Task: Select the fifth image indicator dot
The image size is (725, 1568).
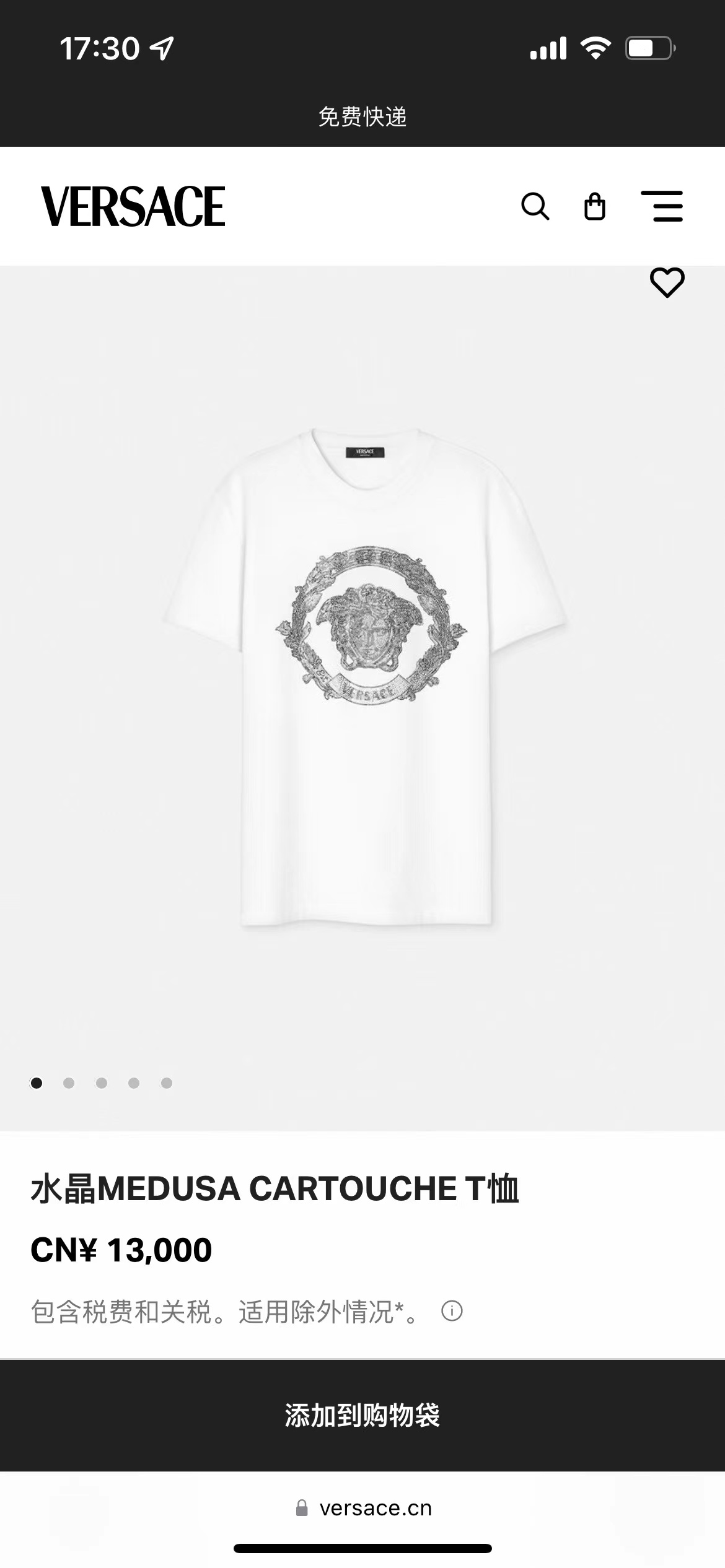Action: (x=167, y=1082)
